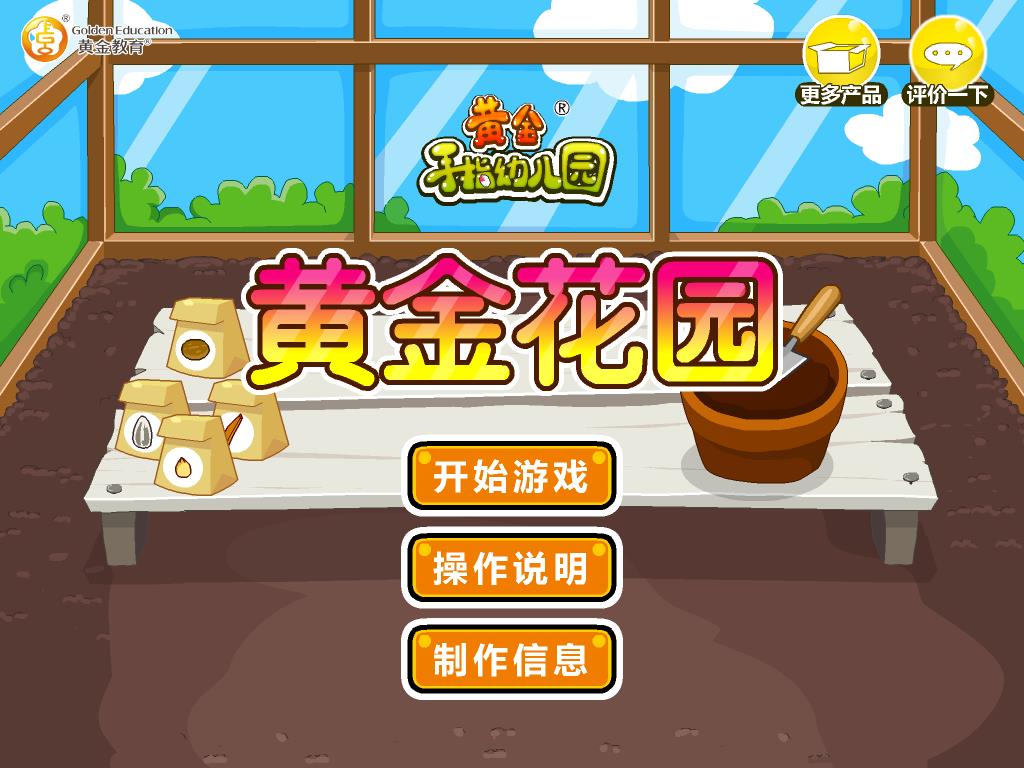Tap 开始游戏 to start the game
1024x768 pixels.
point(511,477)
